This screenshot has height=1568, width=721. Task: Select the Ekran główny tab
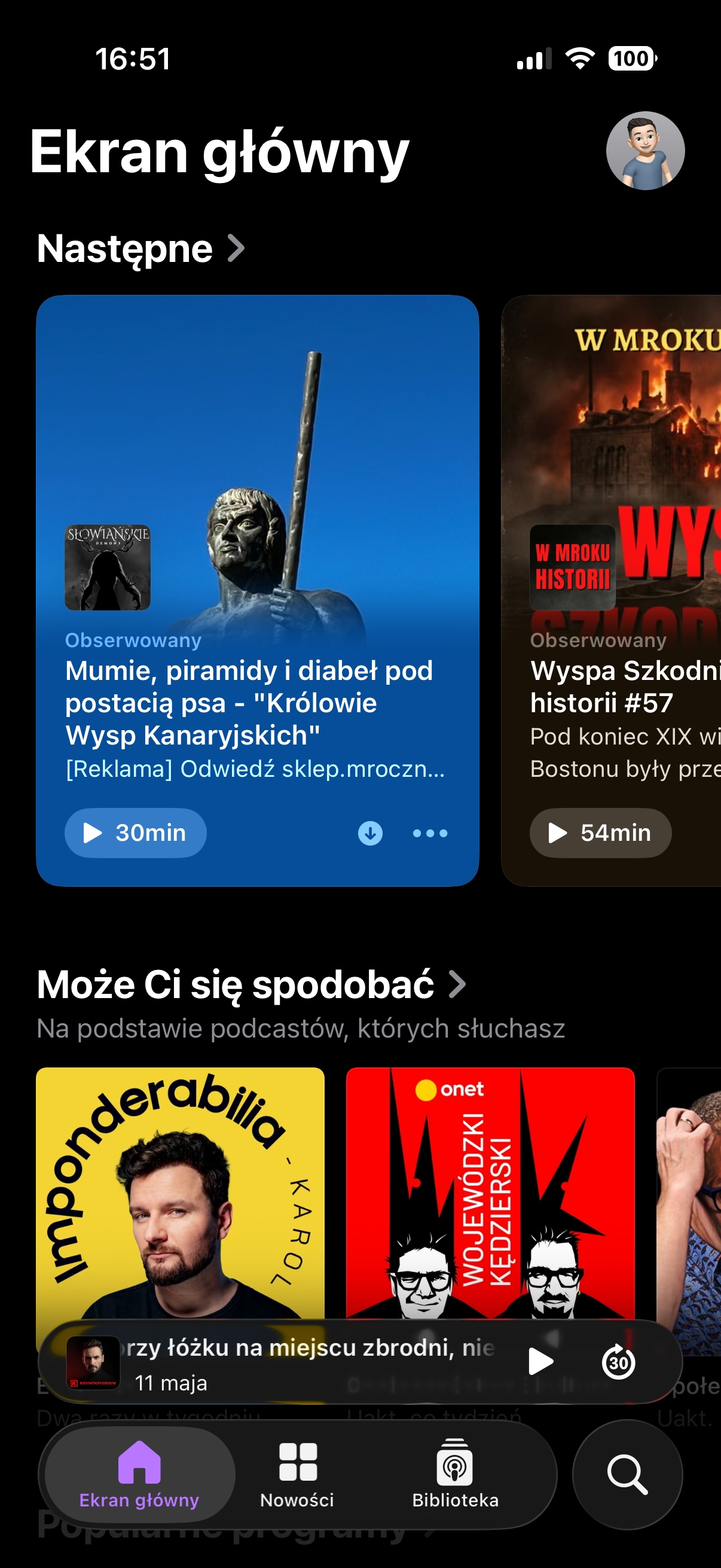139,1474
